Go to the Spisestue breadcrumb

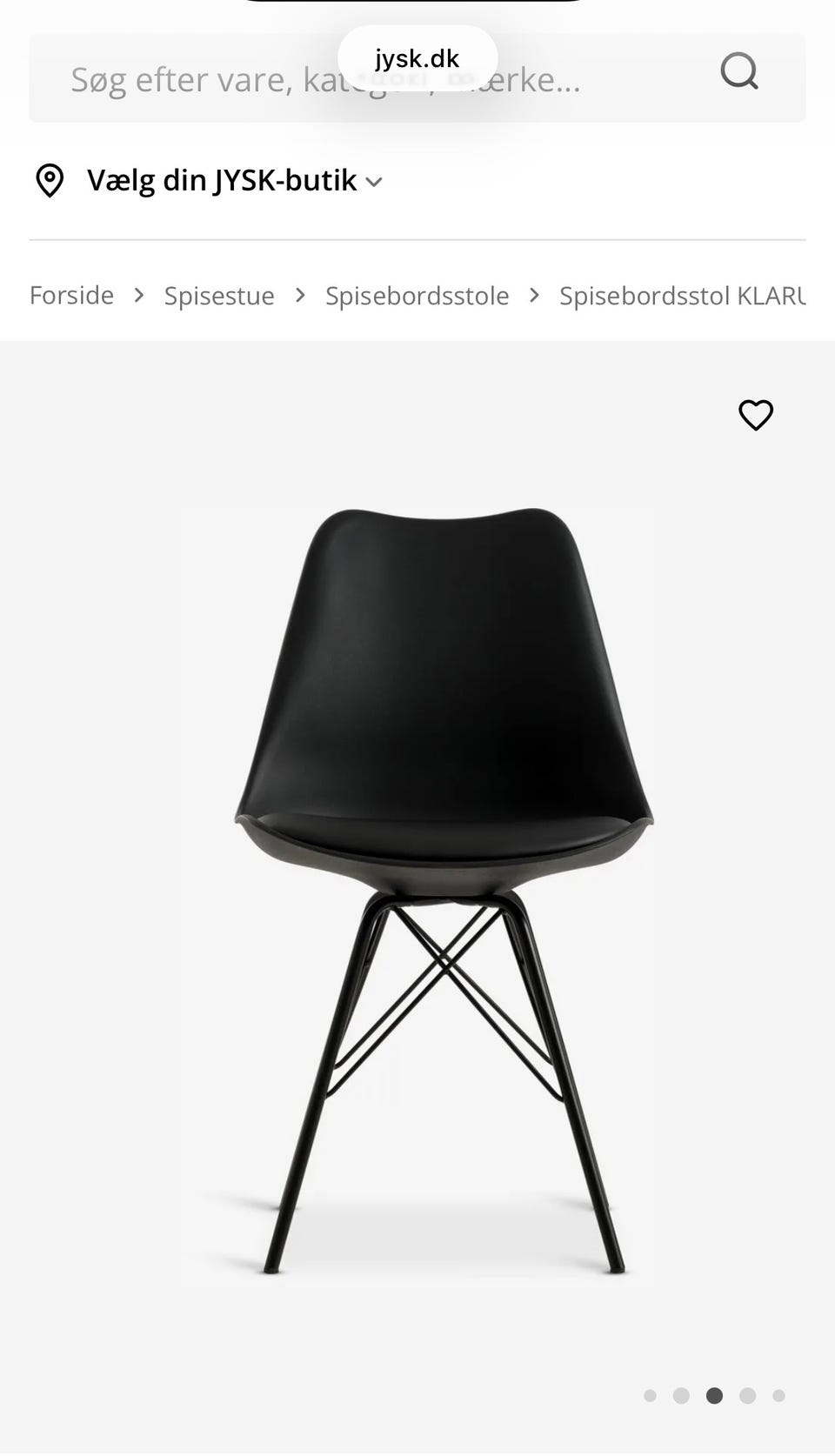219,296
